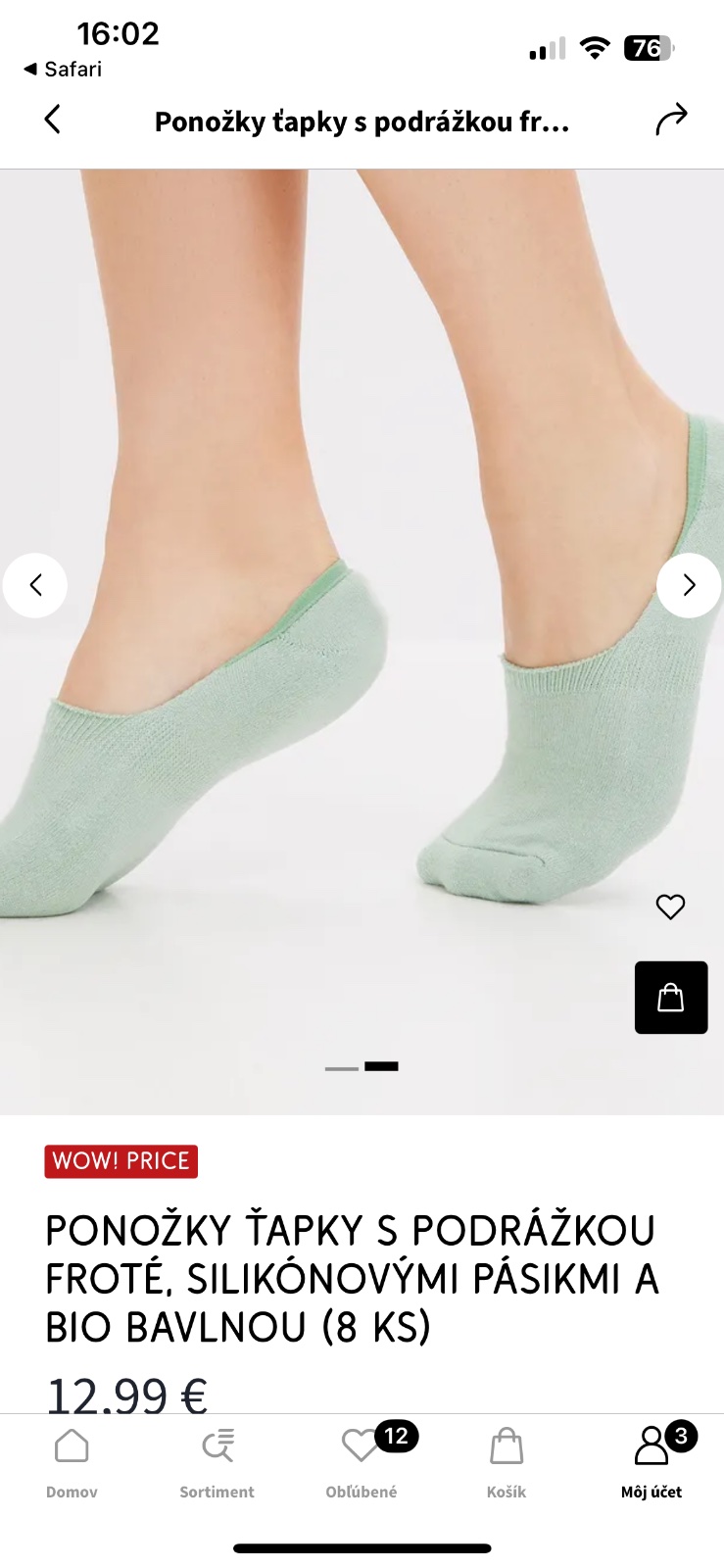
Task: Open the Domov tab
Action: pyautogui.click(x=72, y=1462)
